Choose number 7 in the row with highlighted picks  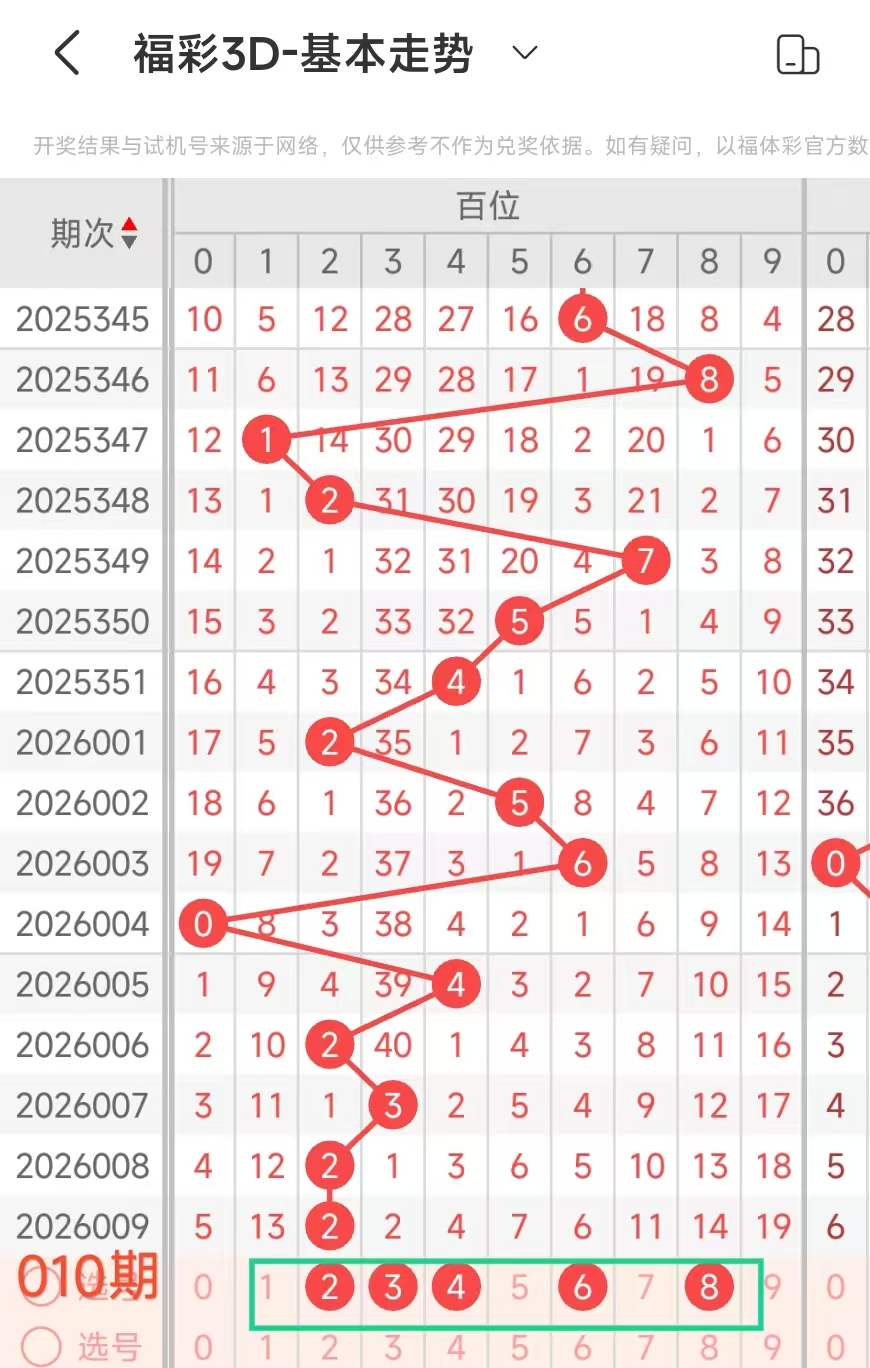pos(646,1287)
